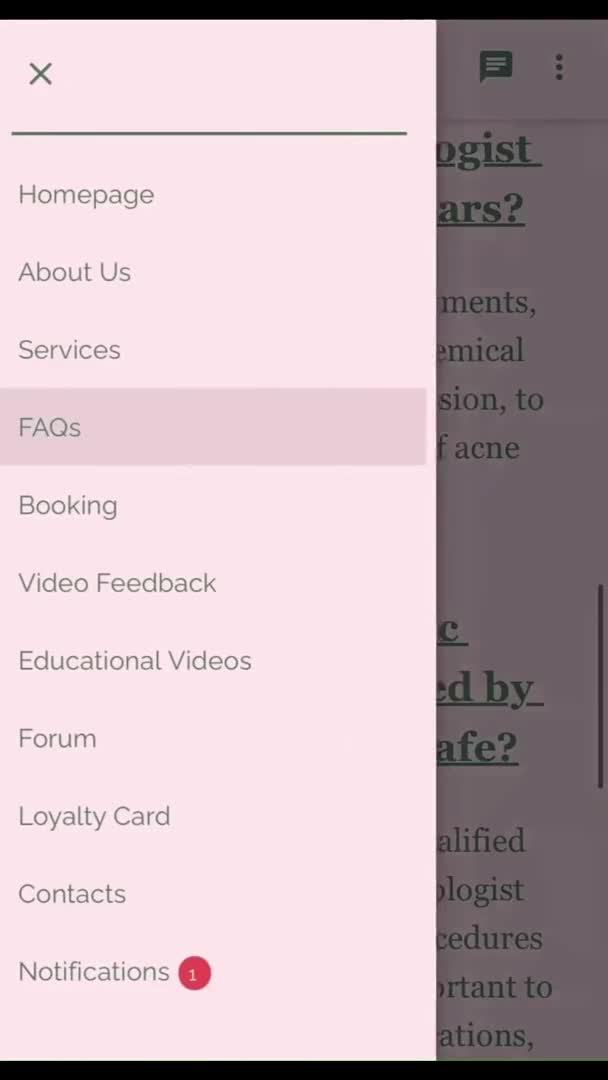The height and width of the screenshot is (1080, 608).
Task: Open the FAQs section
Action: click(x=50, y=428)
